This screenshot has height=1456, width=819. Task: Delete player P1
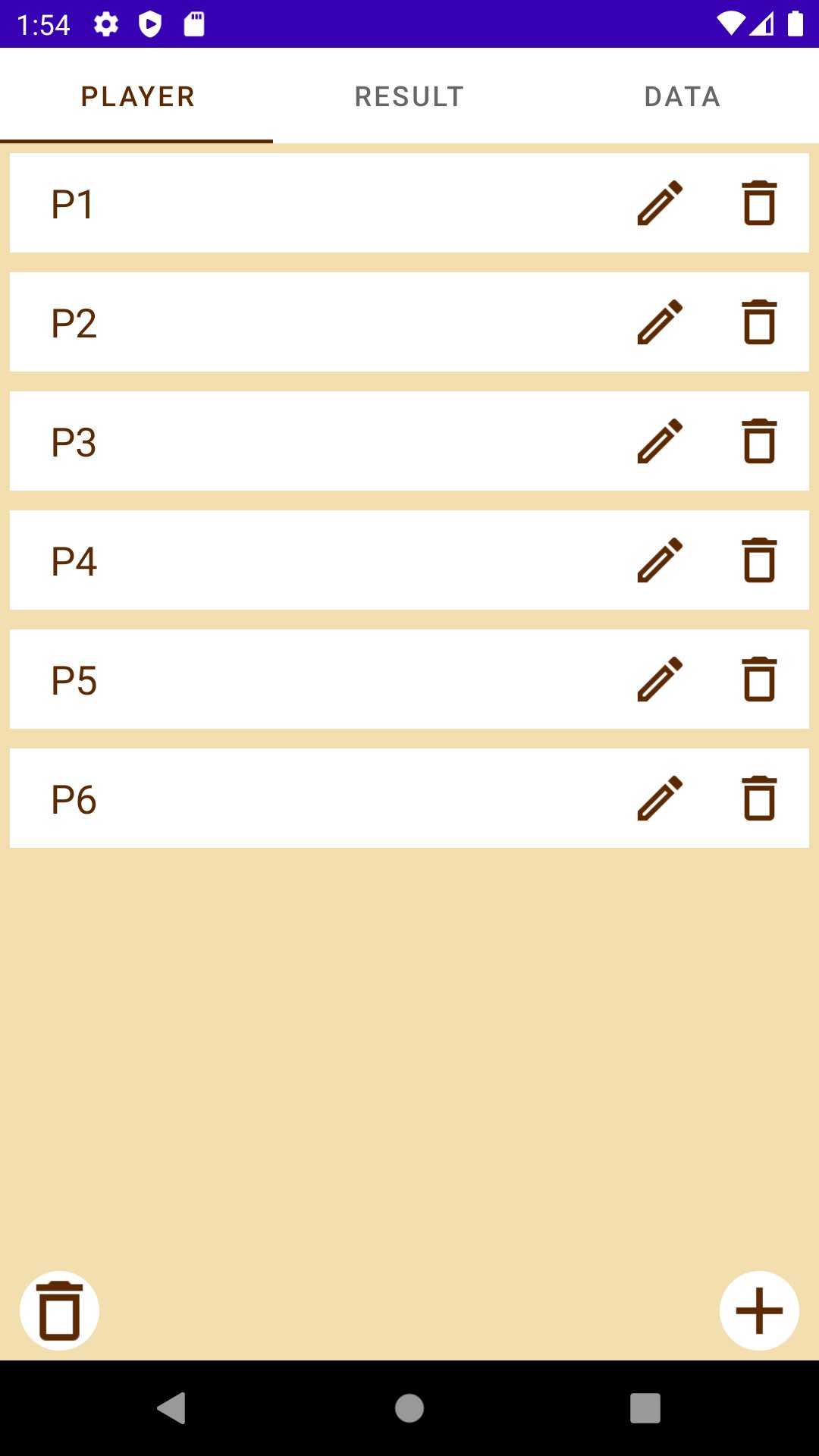pos(759,203)
